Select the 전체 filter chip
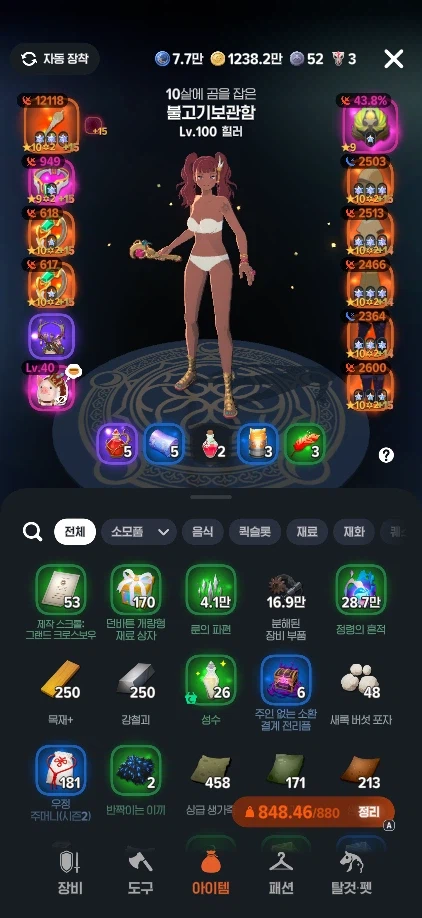The image size is (422, 918). point(75,532)
